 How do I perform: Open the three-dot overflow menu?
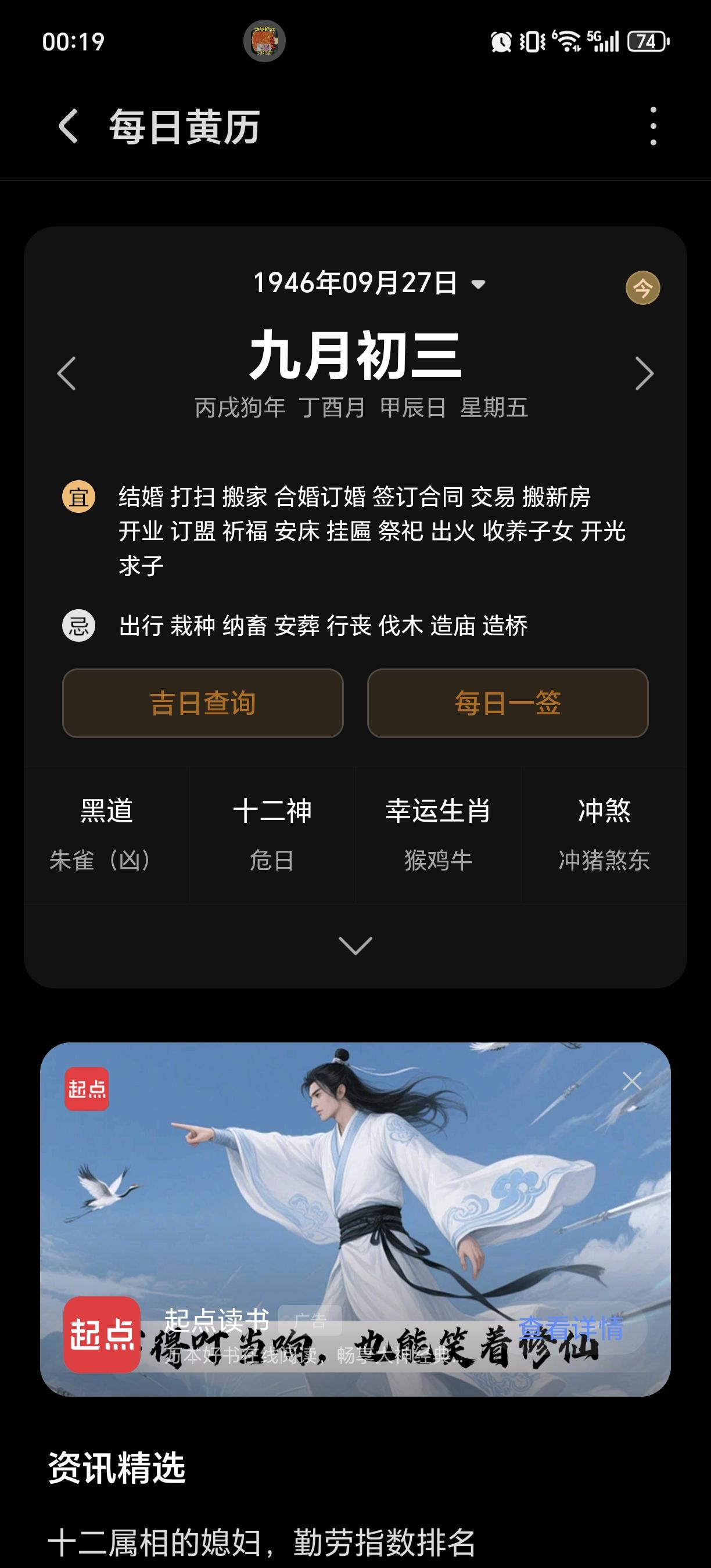click(x=653, y=127)
